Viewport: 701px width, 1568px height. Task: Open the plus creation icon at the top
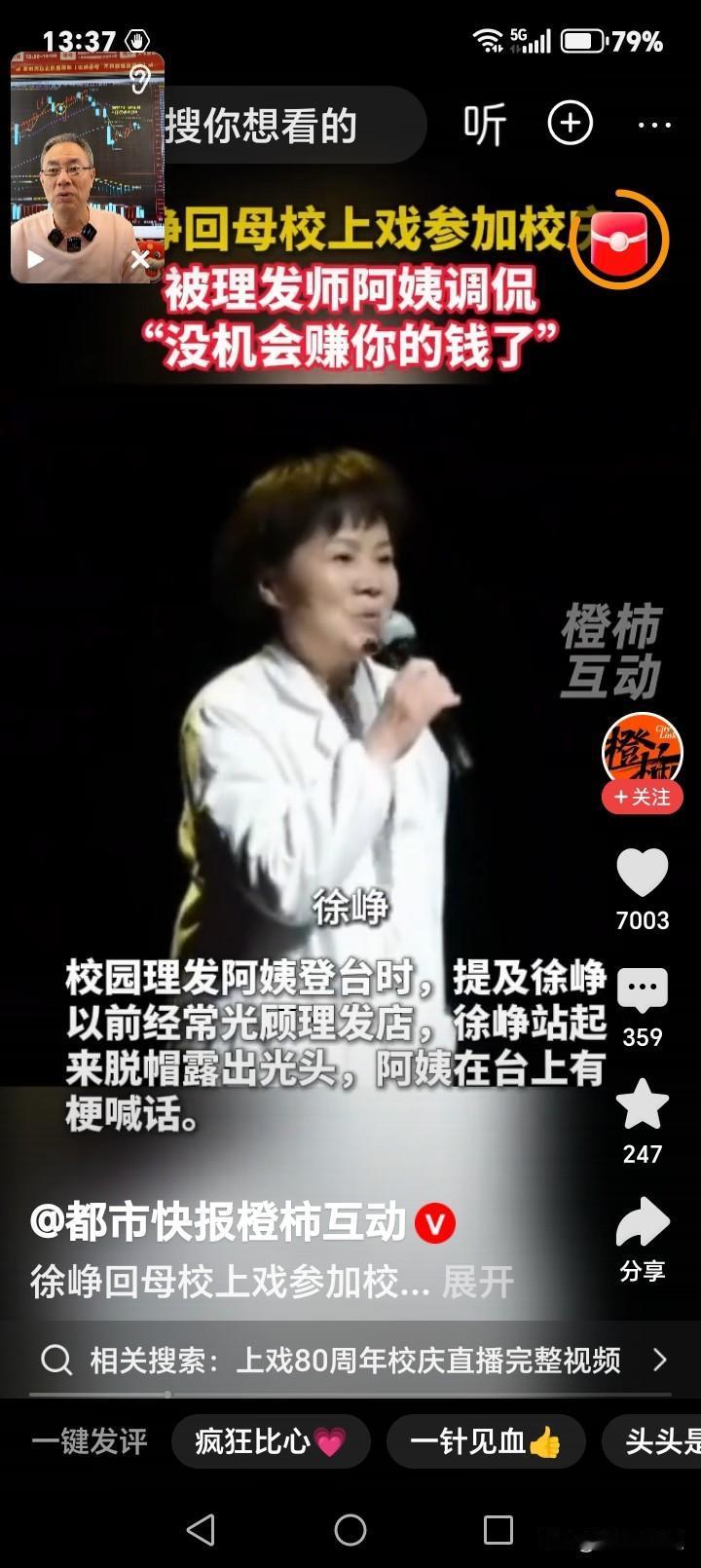[571, 124]
